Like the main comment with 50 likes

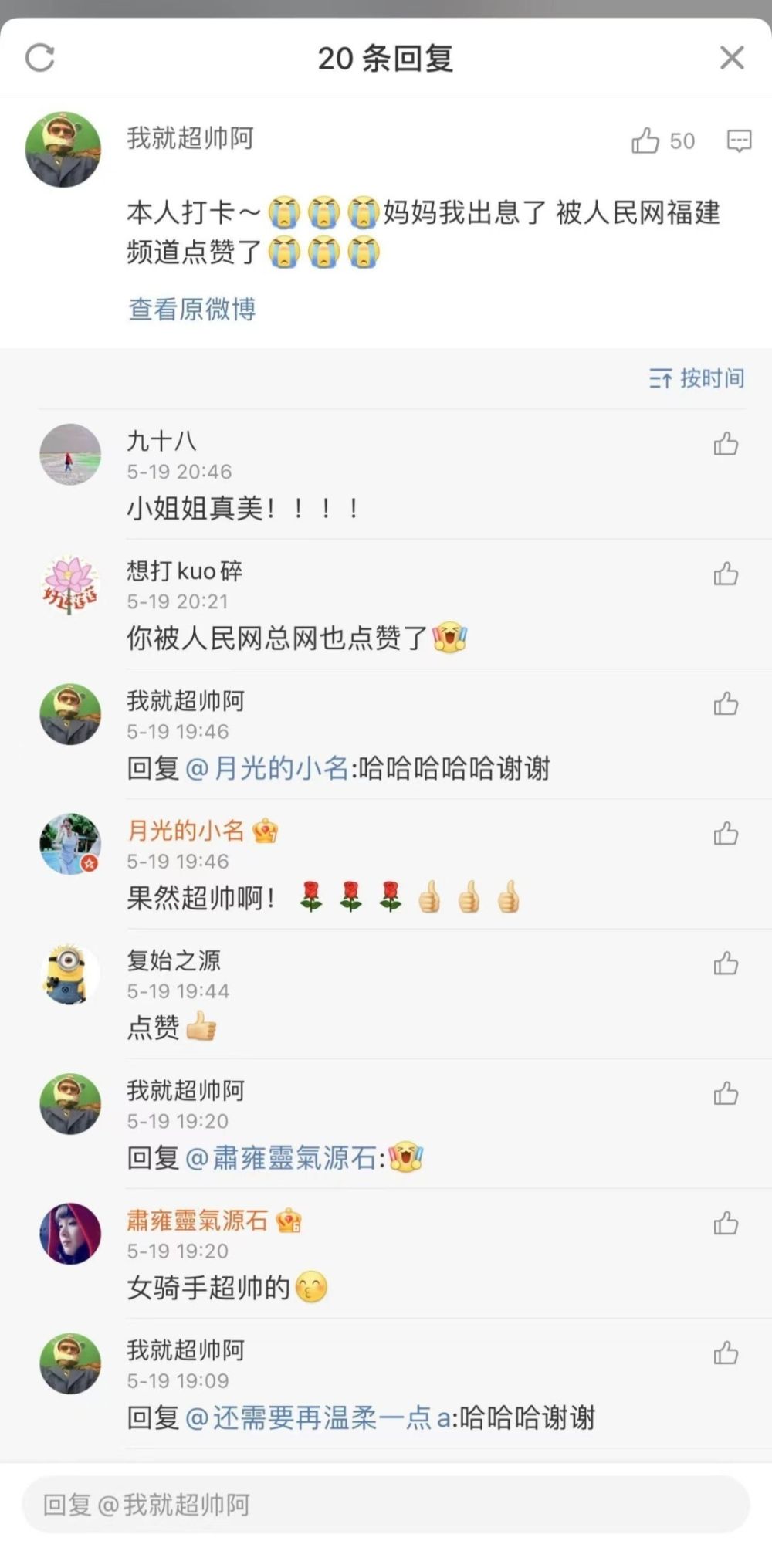point(646,141)
